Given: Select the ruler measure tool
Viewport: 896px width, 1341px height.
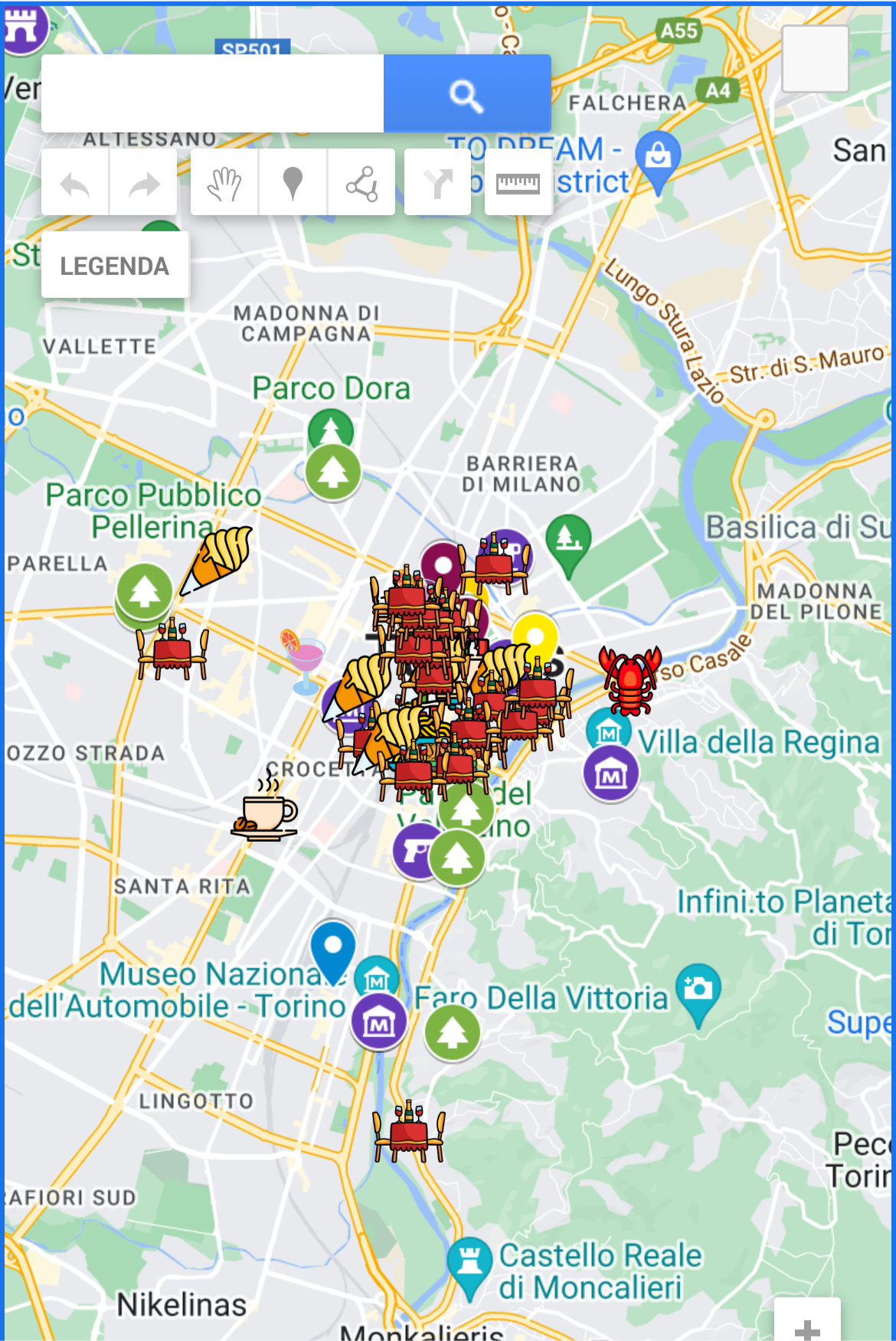Looking at the screenshot, I should [518, 184].
